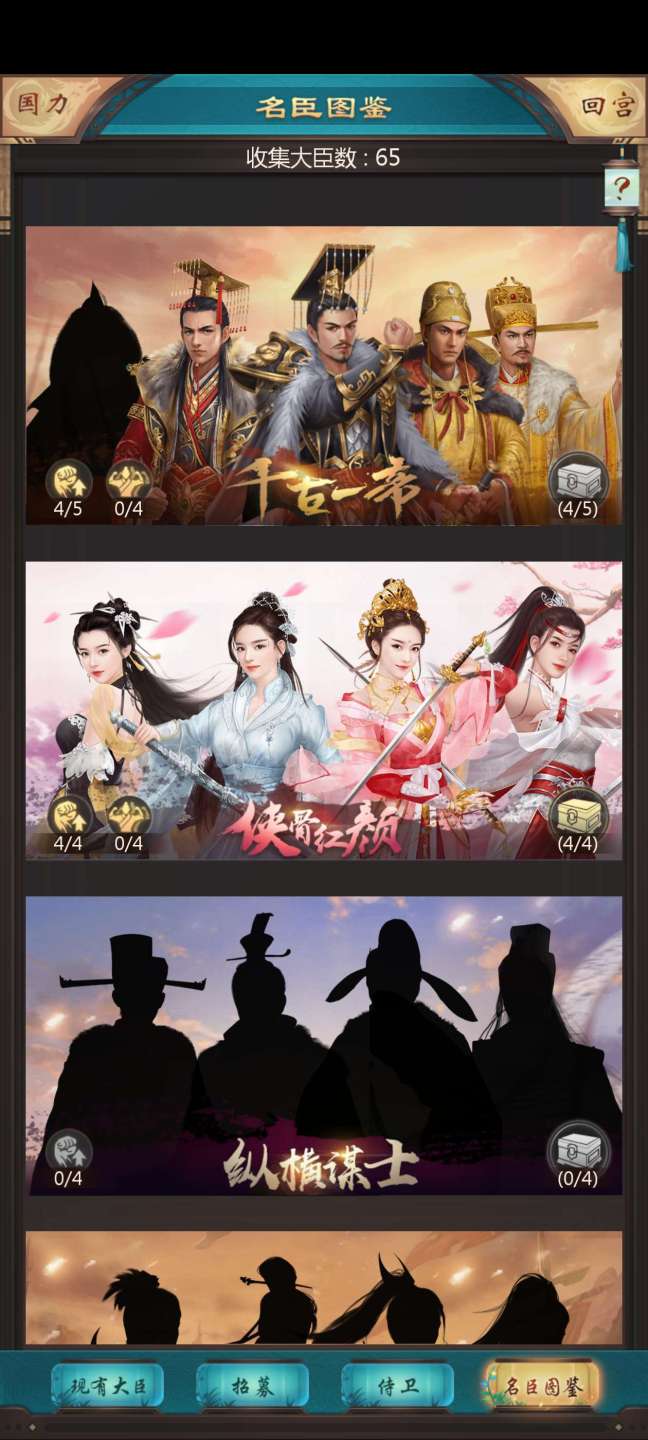Switch to the 招募 tab

click(252, 1386)
